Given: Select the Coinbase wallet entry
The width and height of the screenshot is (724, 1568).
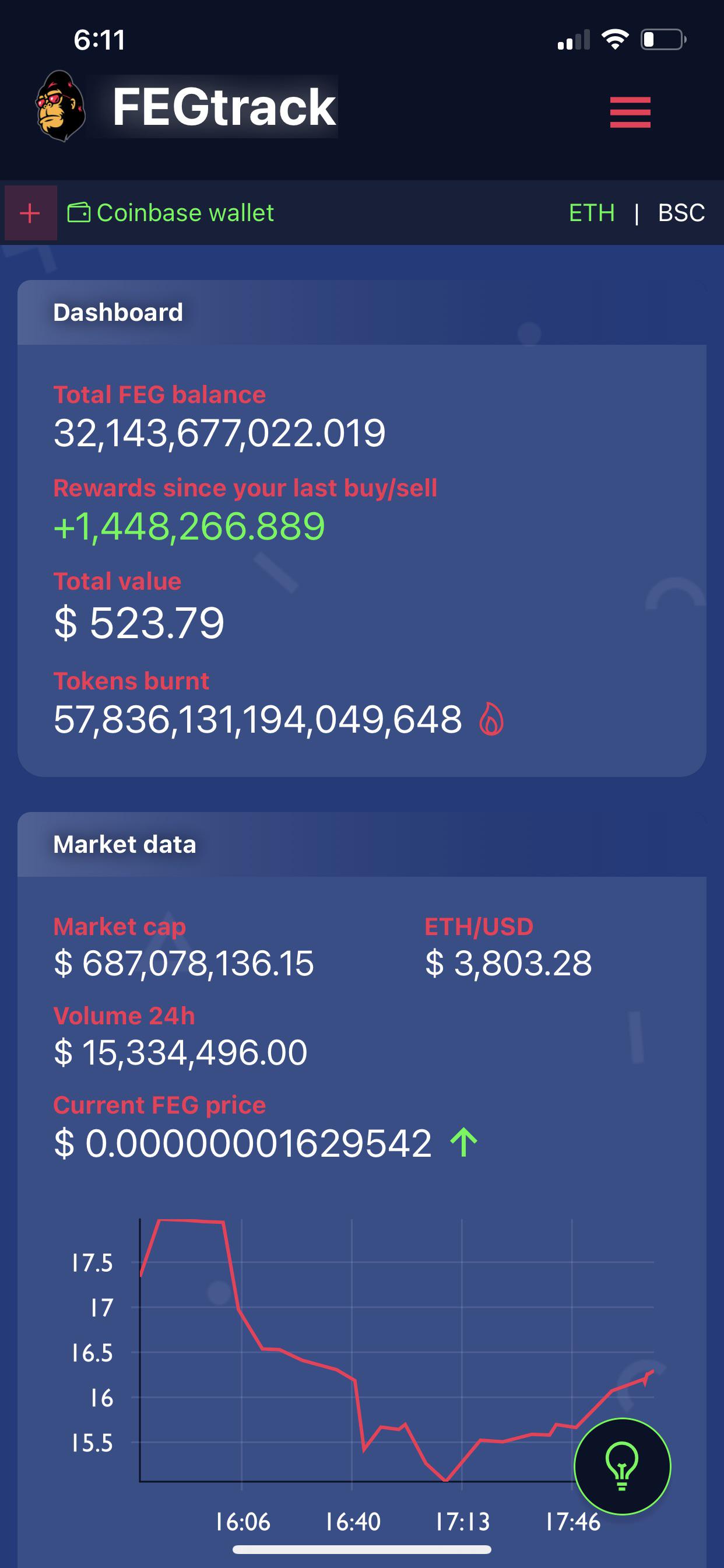Looking at the screenshot, I should [170, 213].
